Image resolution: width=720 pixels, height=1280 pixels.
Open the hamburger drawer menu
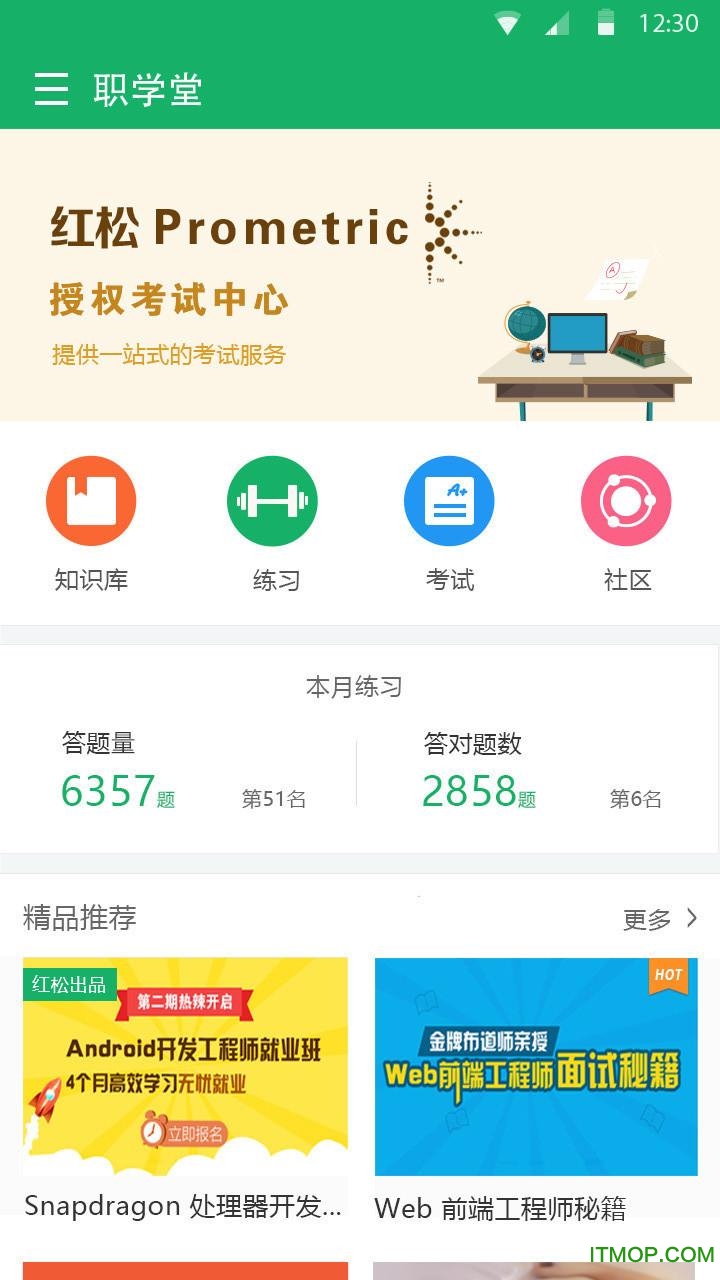[x=51, y=90]
